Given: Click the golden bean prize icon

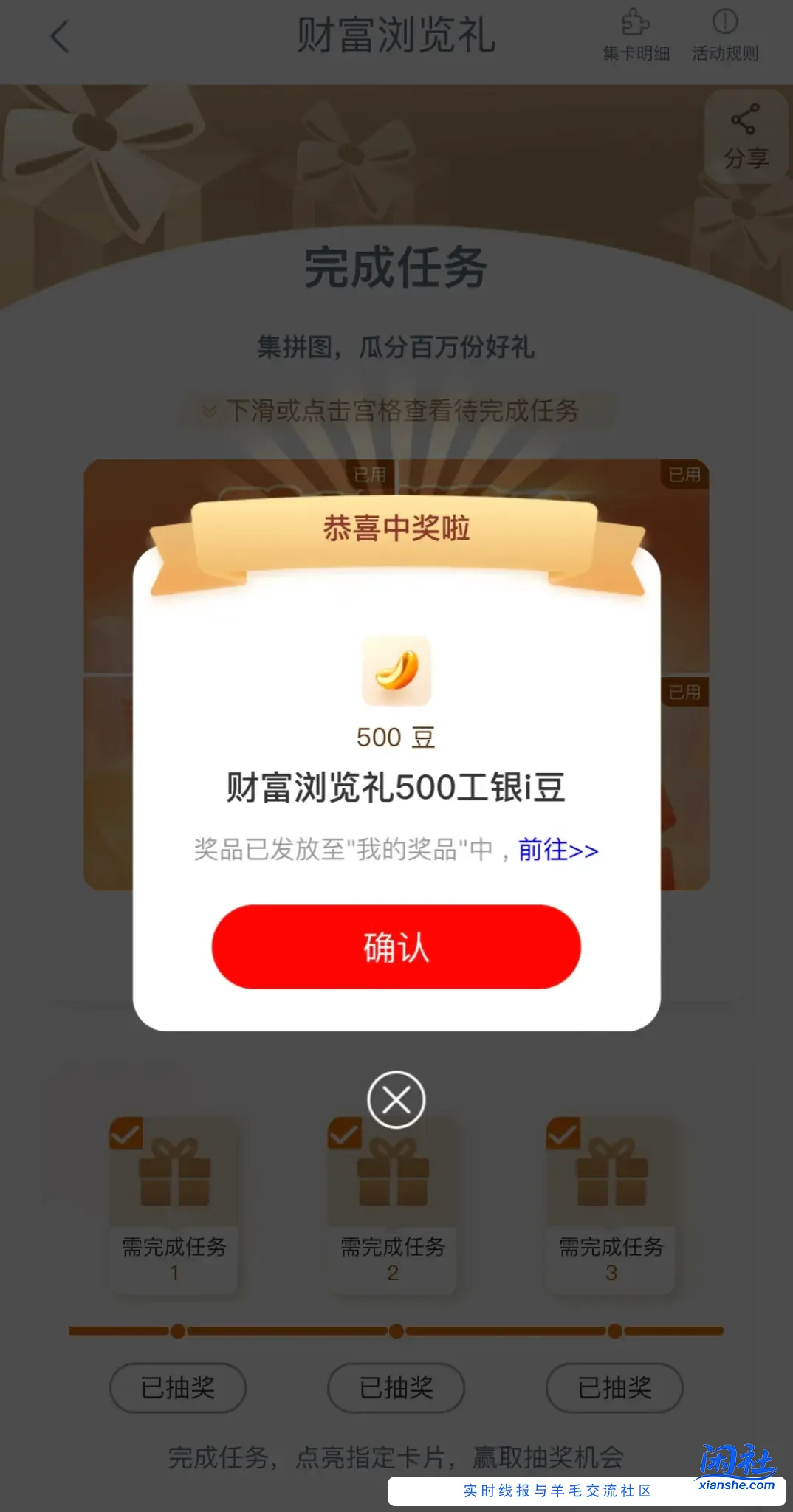Looking at the screenshot, I should click(x=396, y=670).
